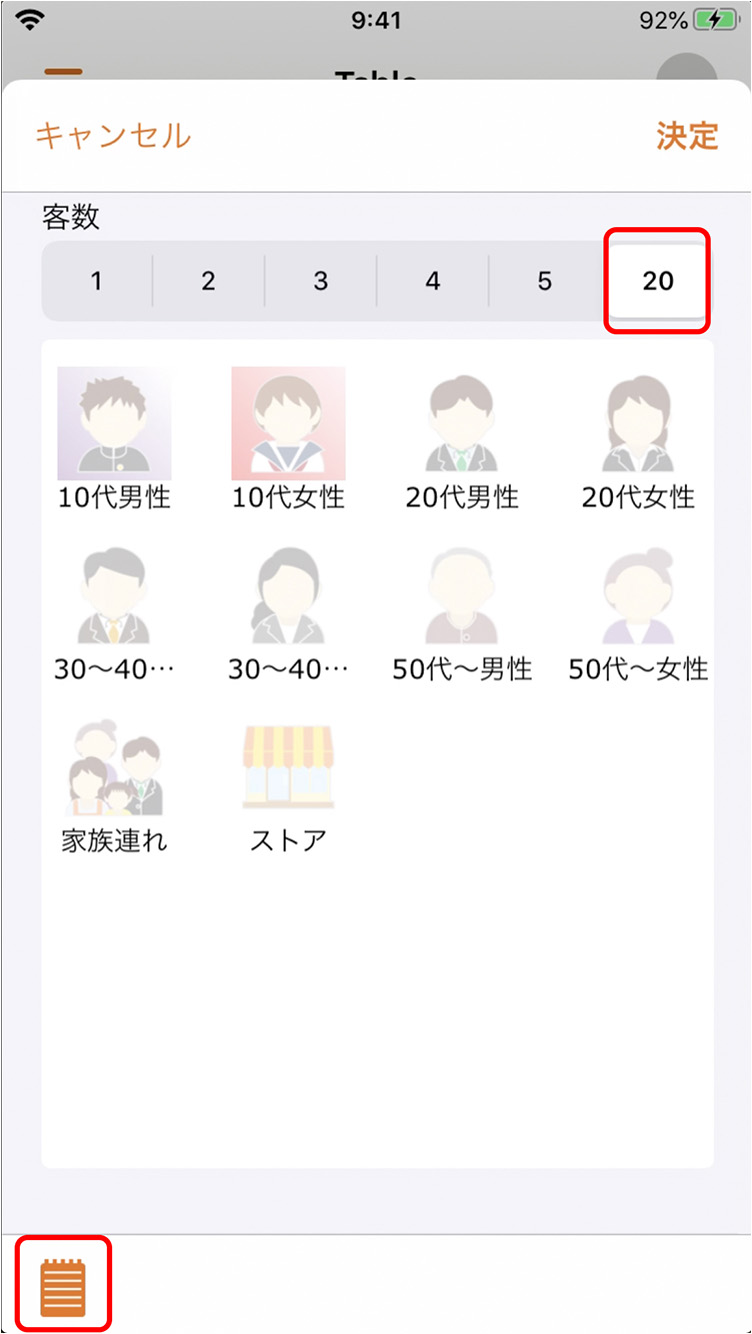Select guest count 2
Image resolution: width=752 pixels, height=1334 pixels.
208,281
